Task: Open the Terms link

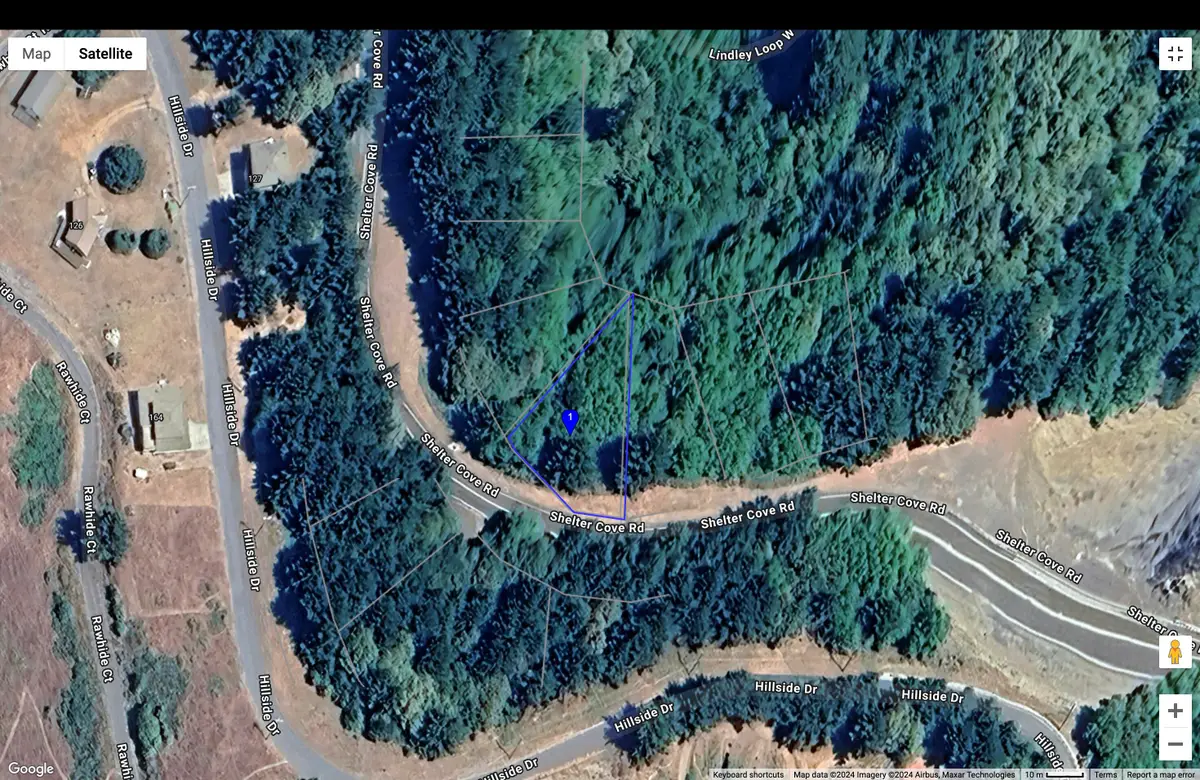Action: [1105, 774]
